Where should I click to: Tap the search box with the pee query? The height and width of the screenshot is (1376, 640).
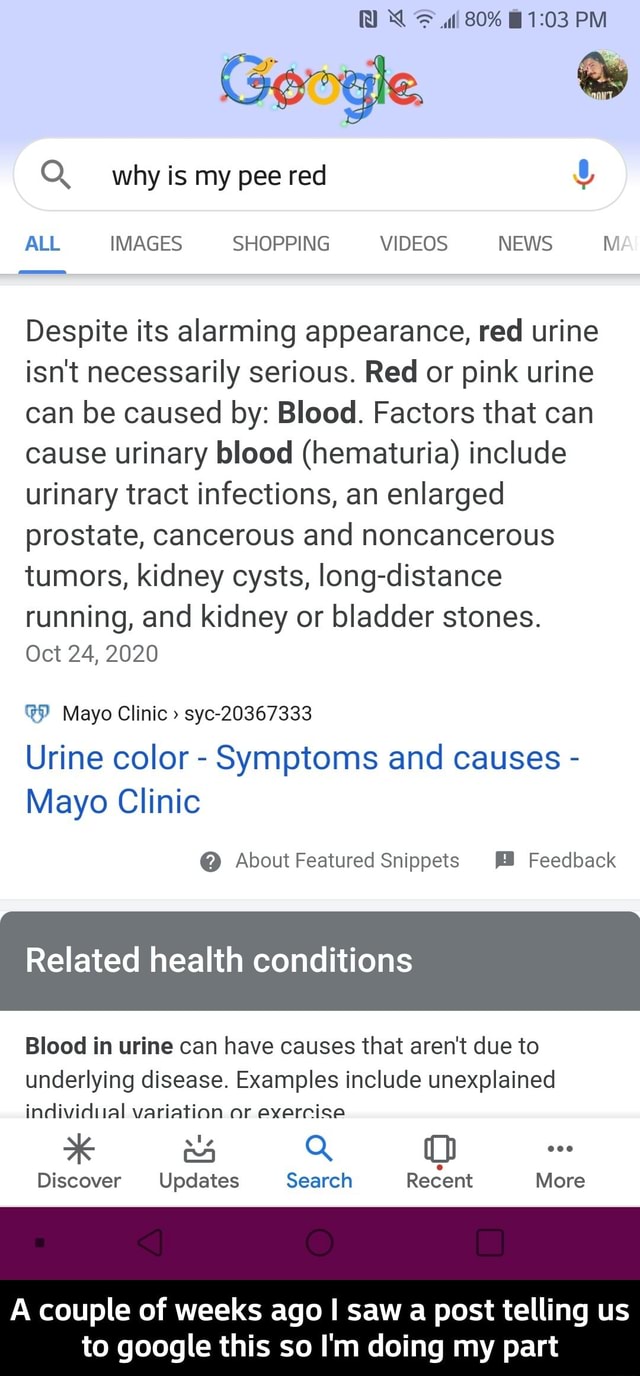(300, 176)
